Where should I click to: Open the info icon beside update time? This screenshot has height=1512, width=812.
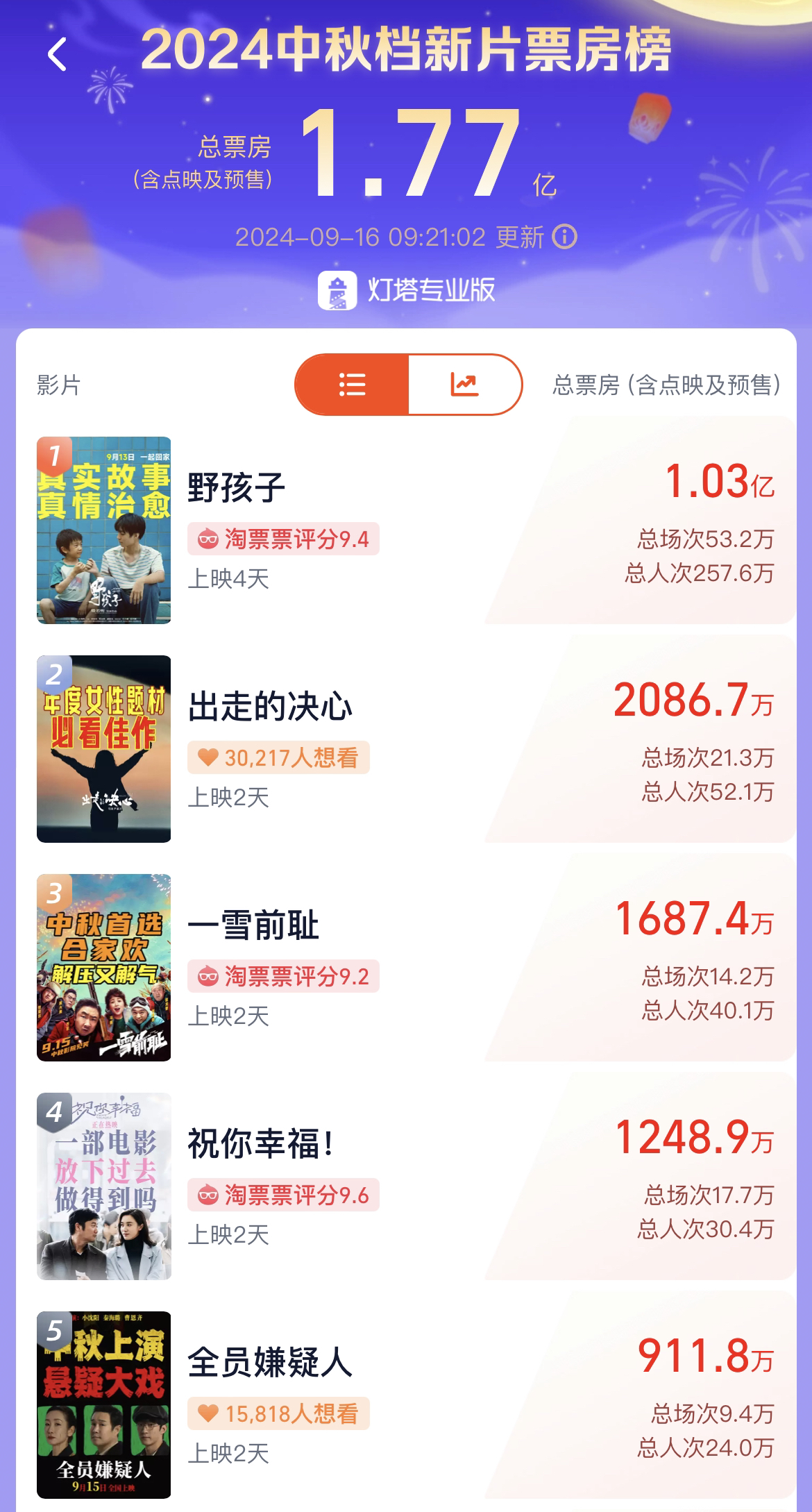coord(564,237)
